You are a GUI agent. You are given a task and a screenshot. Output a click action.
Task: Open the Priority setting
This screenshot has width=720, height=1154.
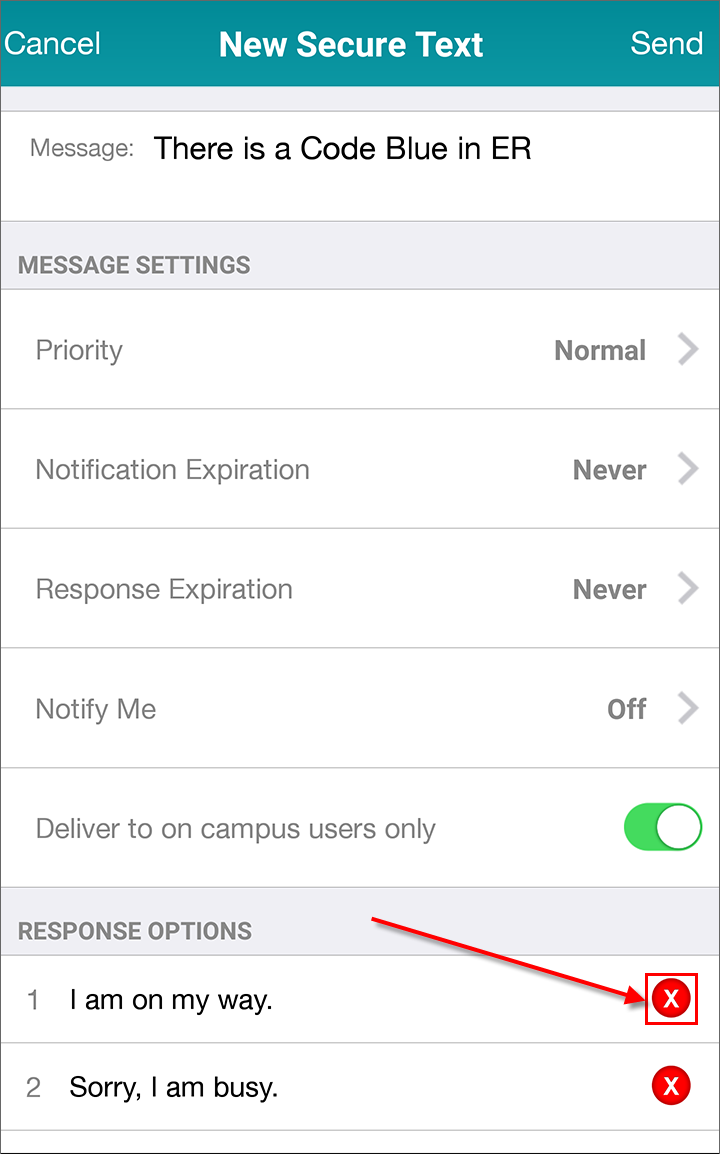[360, 350]
